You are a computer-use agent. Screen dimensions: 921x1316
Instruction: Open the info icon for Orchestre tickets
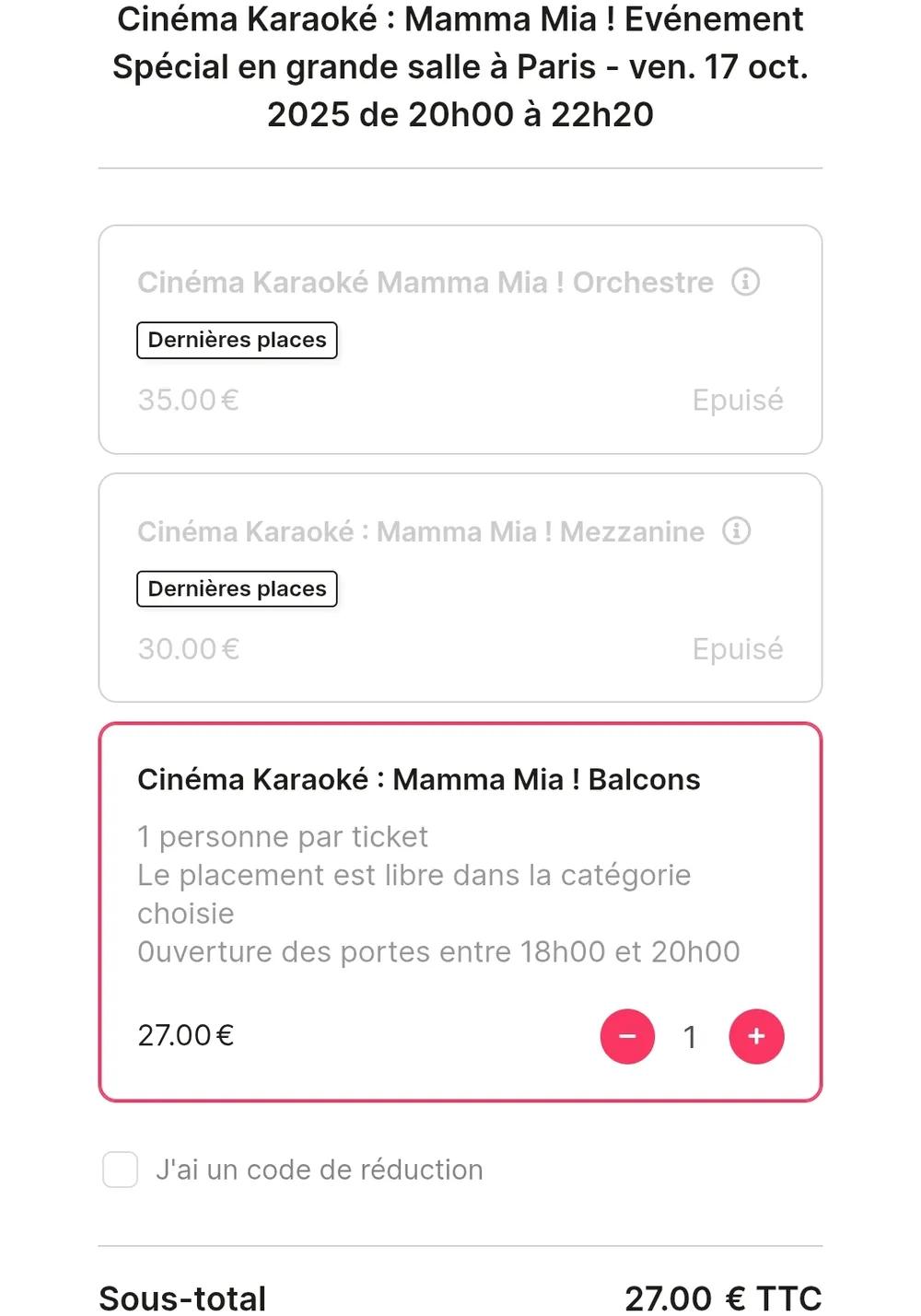click(x=744, y=282)
